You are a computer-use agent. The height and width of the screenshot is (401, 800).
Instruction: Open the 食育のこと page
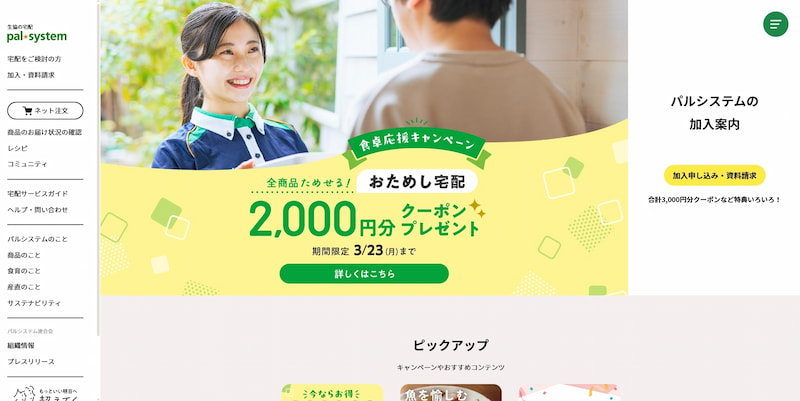[x=24, y=271]
